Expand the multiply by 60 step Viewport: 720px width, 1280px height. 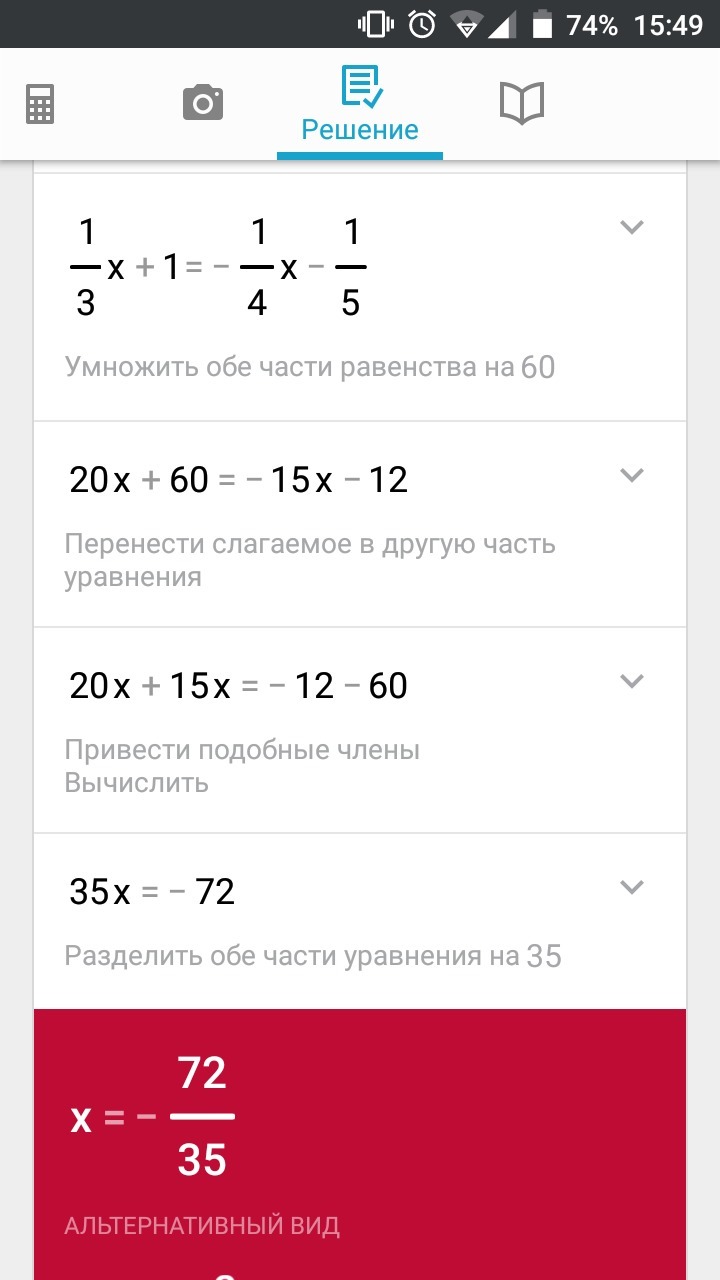click(631, 228)
